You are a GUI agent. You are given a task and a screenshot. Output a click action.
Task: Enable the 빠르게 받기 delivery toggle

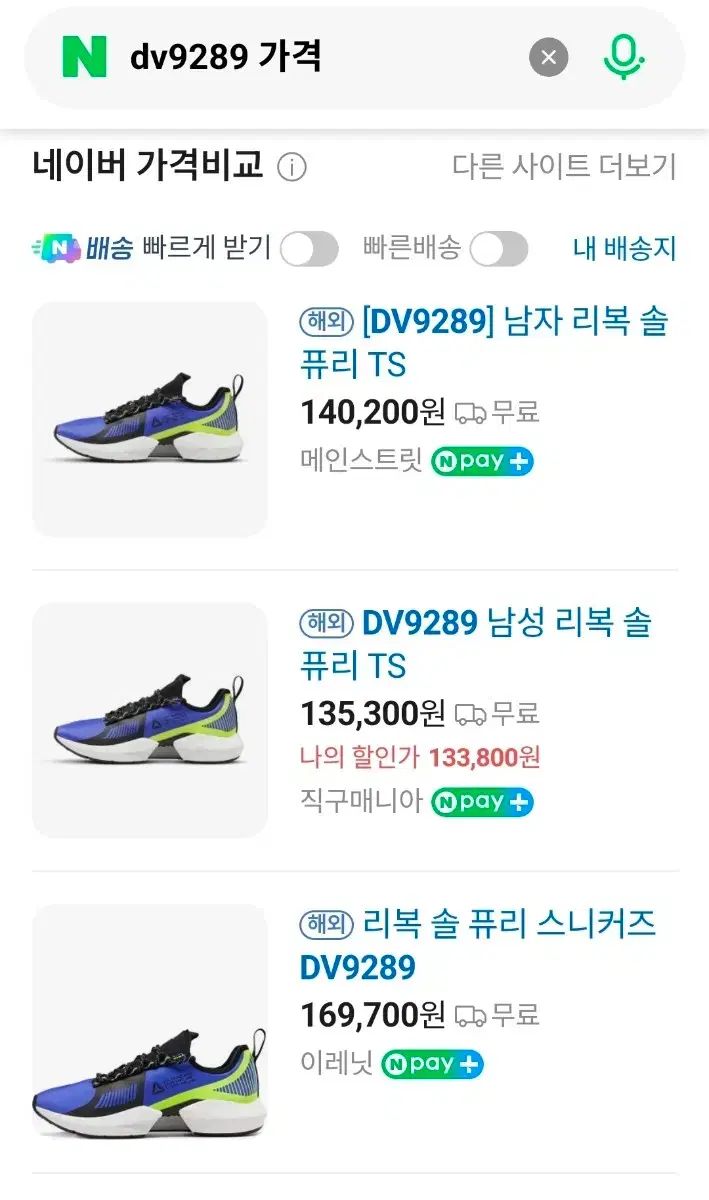click(x=309, y=249)
